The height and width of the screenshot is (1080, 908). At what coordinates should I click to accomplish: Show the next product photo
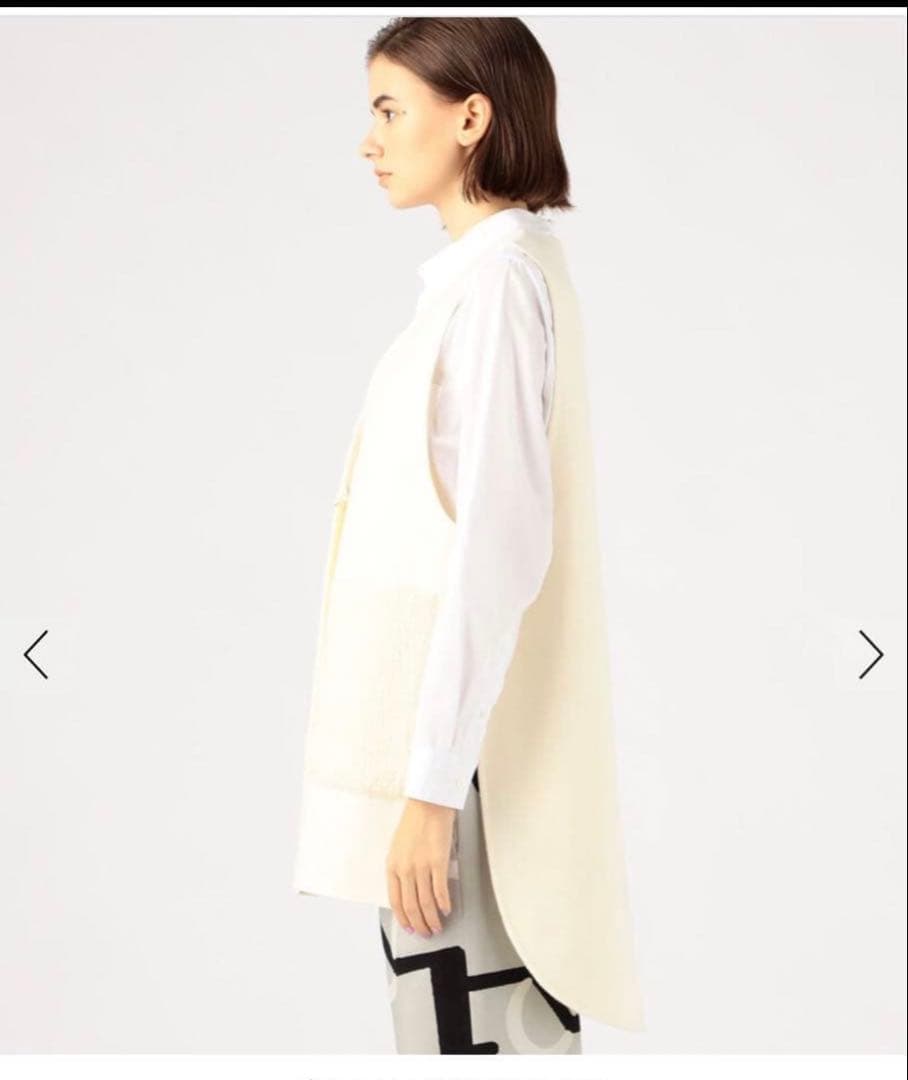point(870,655)
